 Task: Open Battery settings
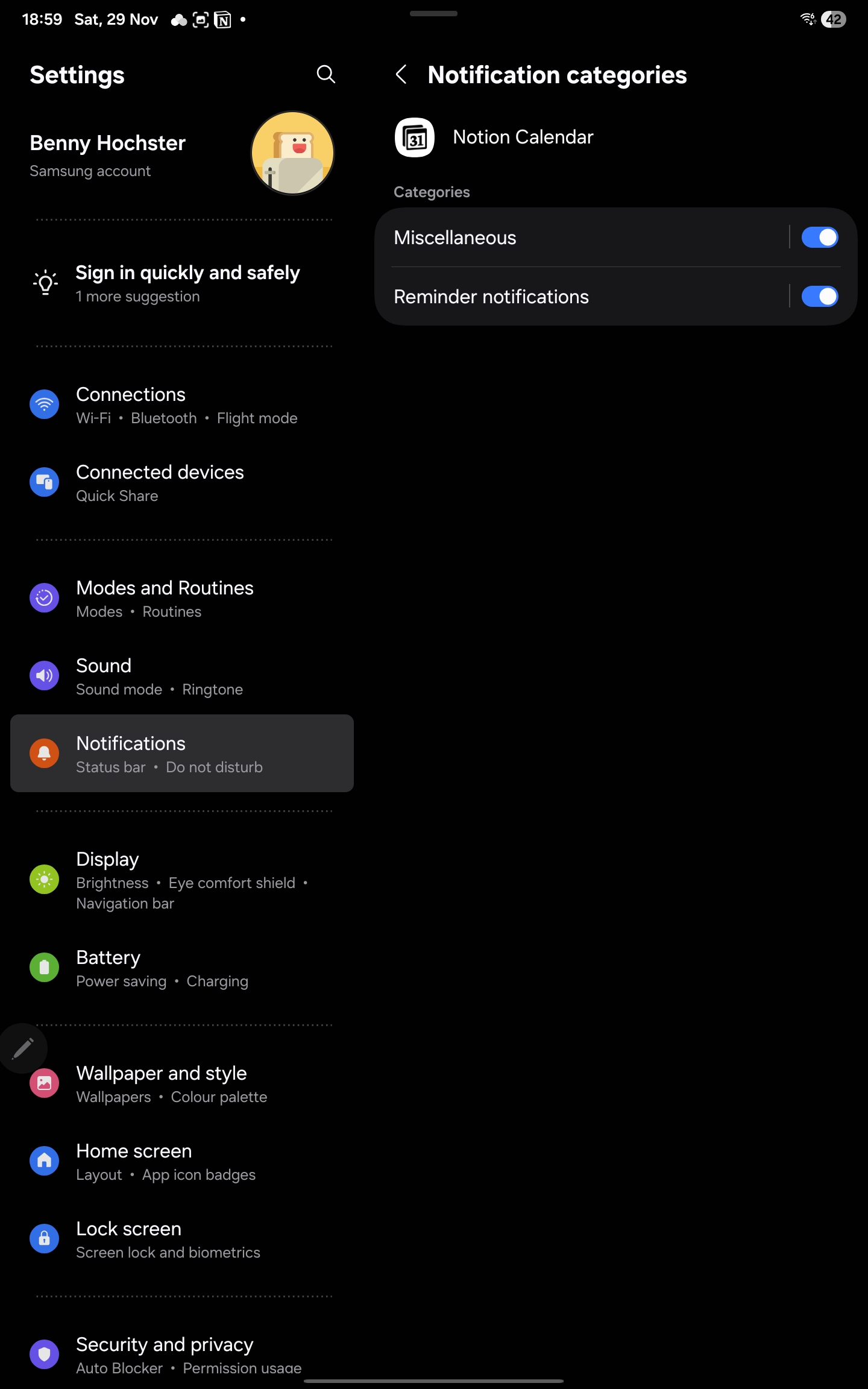[181, 968]
